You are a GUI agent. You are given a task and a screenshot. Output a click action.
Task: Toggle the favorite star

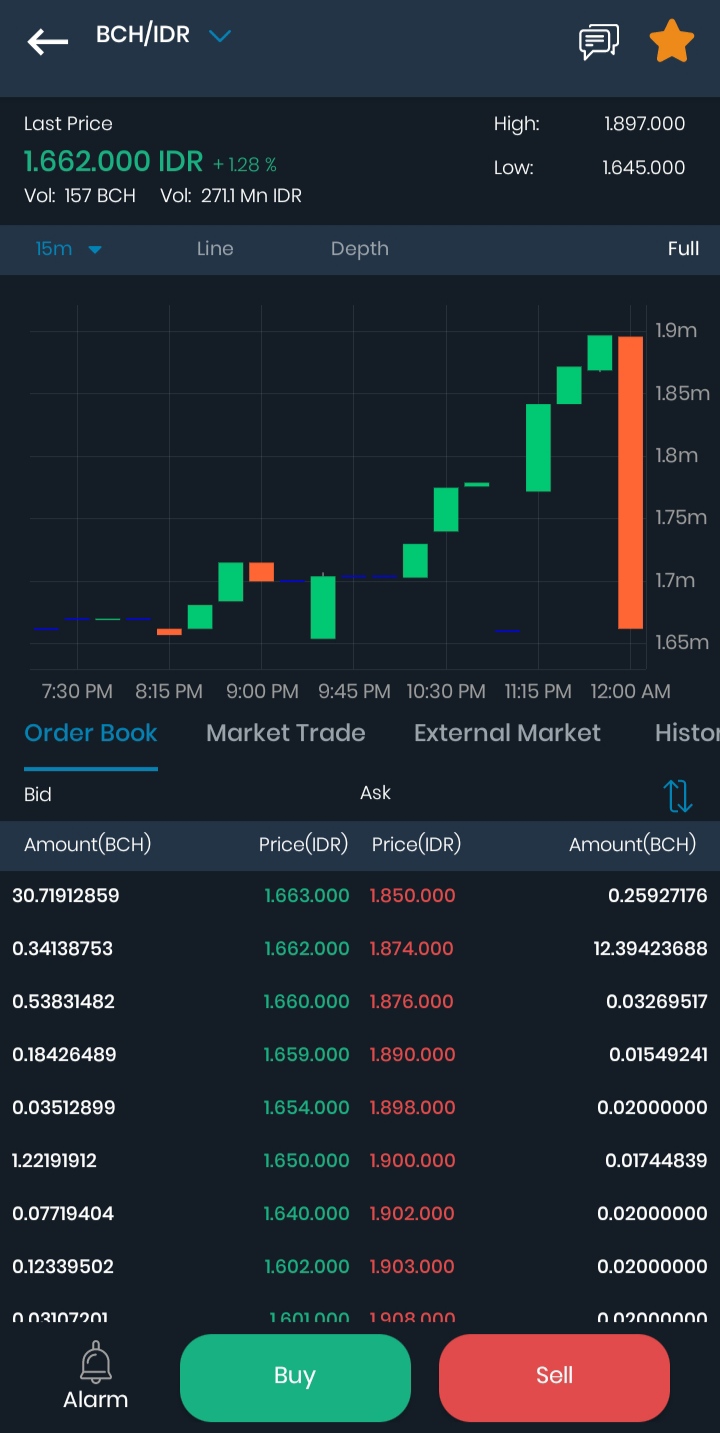click(x=671, y=42)
